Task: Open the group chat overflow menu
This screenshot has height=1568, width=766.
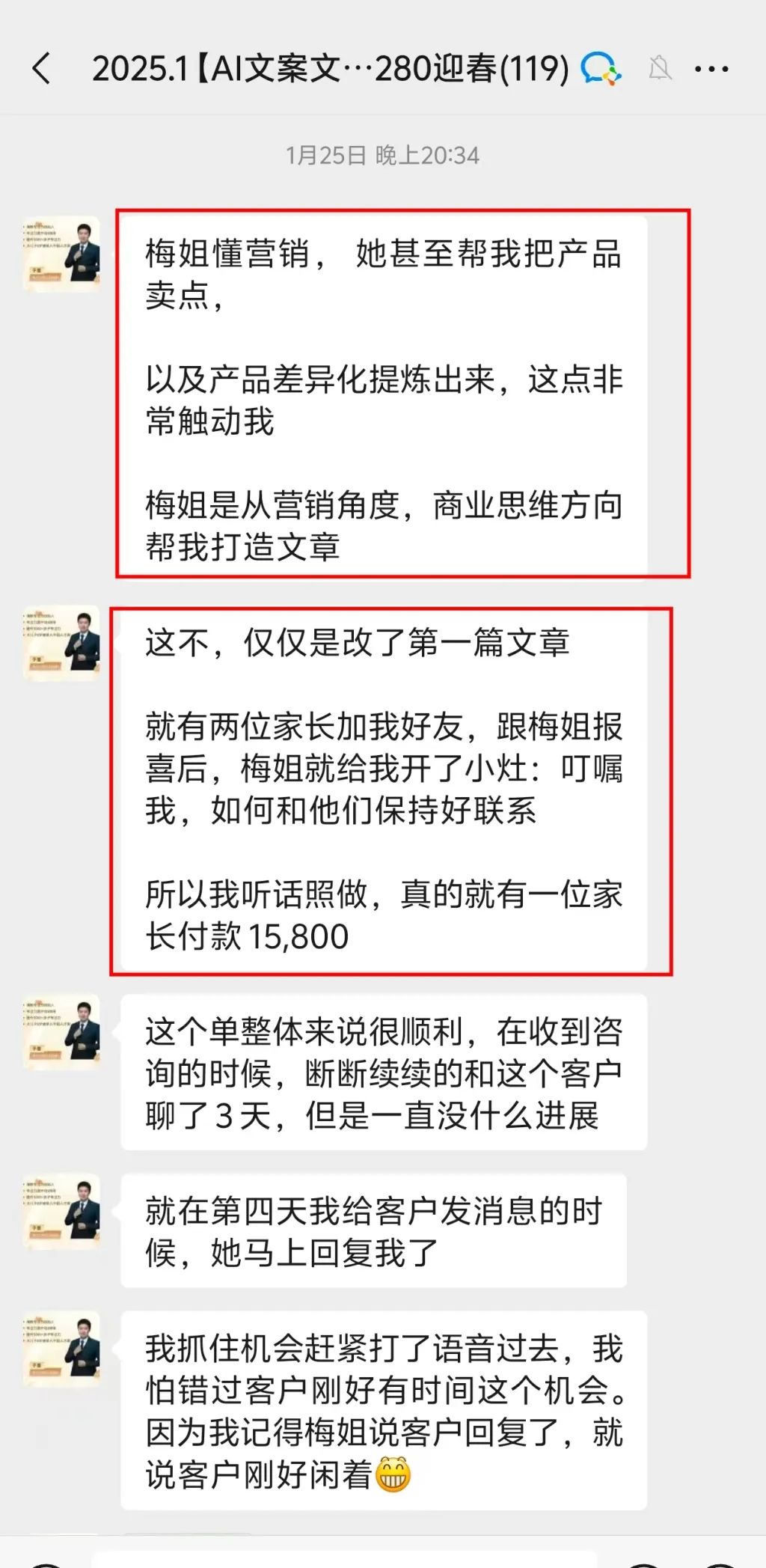Action: coord(711,70)
